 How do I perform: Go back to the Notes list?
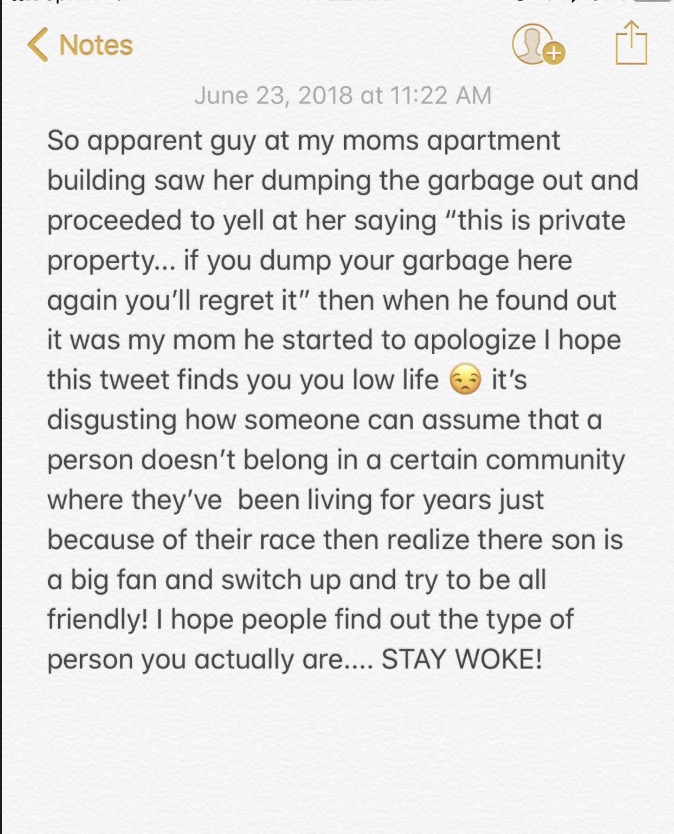pyautogui.click(x=80, y=45)
